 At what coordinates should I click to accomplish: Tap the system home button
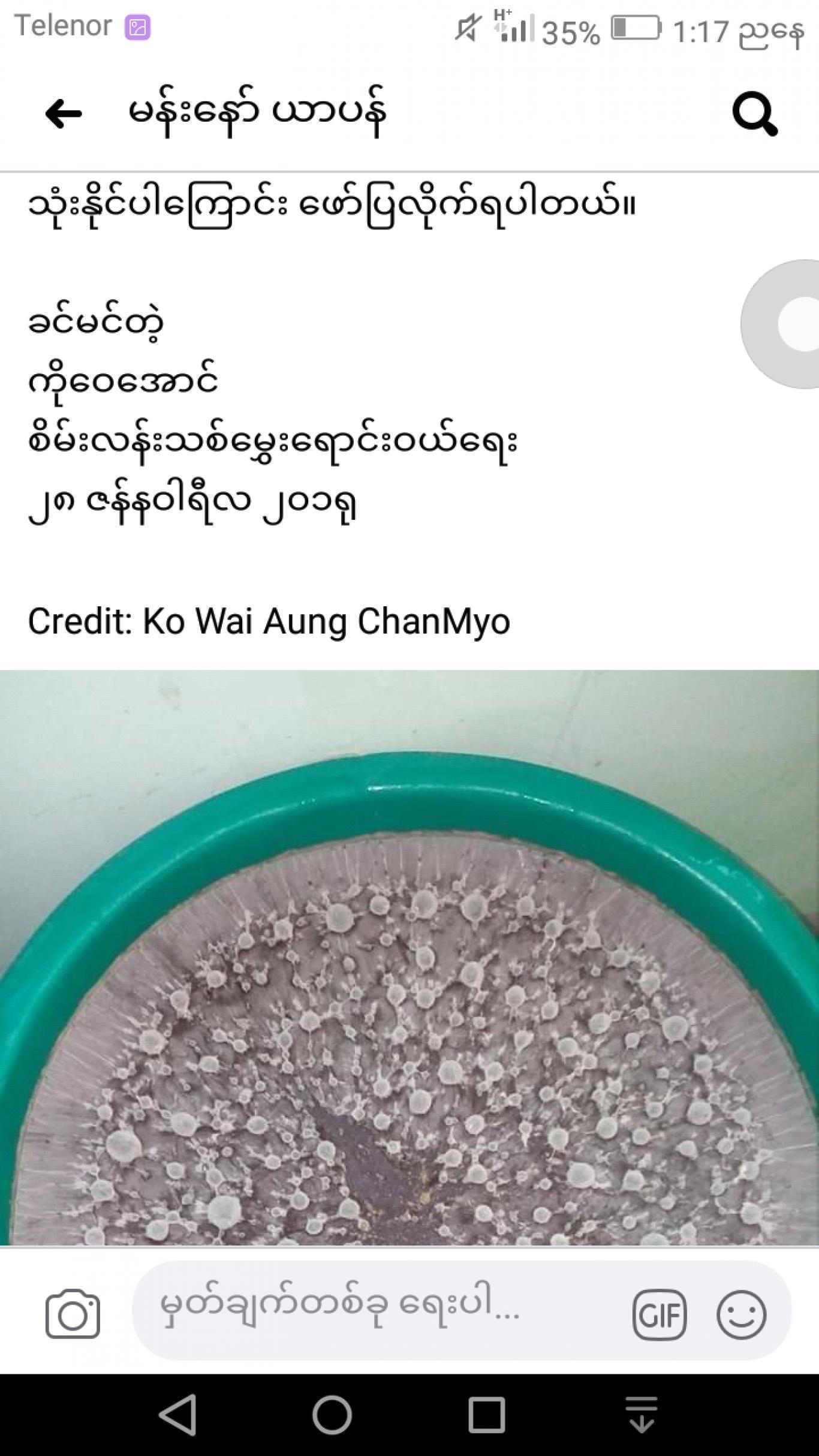[x=332, y=1415]
